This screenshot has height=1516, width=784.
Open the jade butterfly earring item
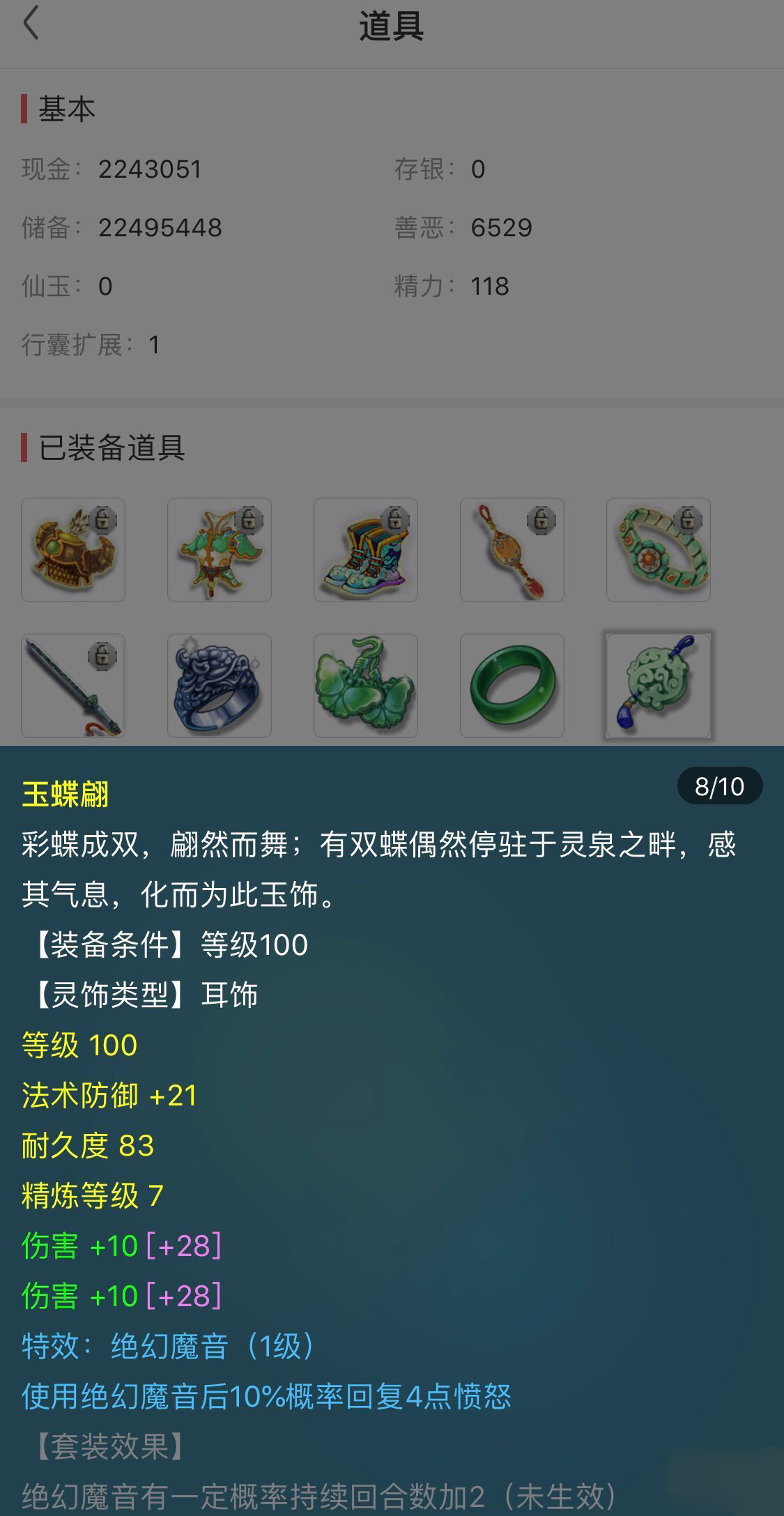point(366,686)
